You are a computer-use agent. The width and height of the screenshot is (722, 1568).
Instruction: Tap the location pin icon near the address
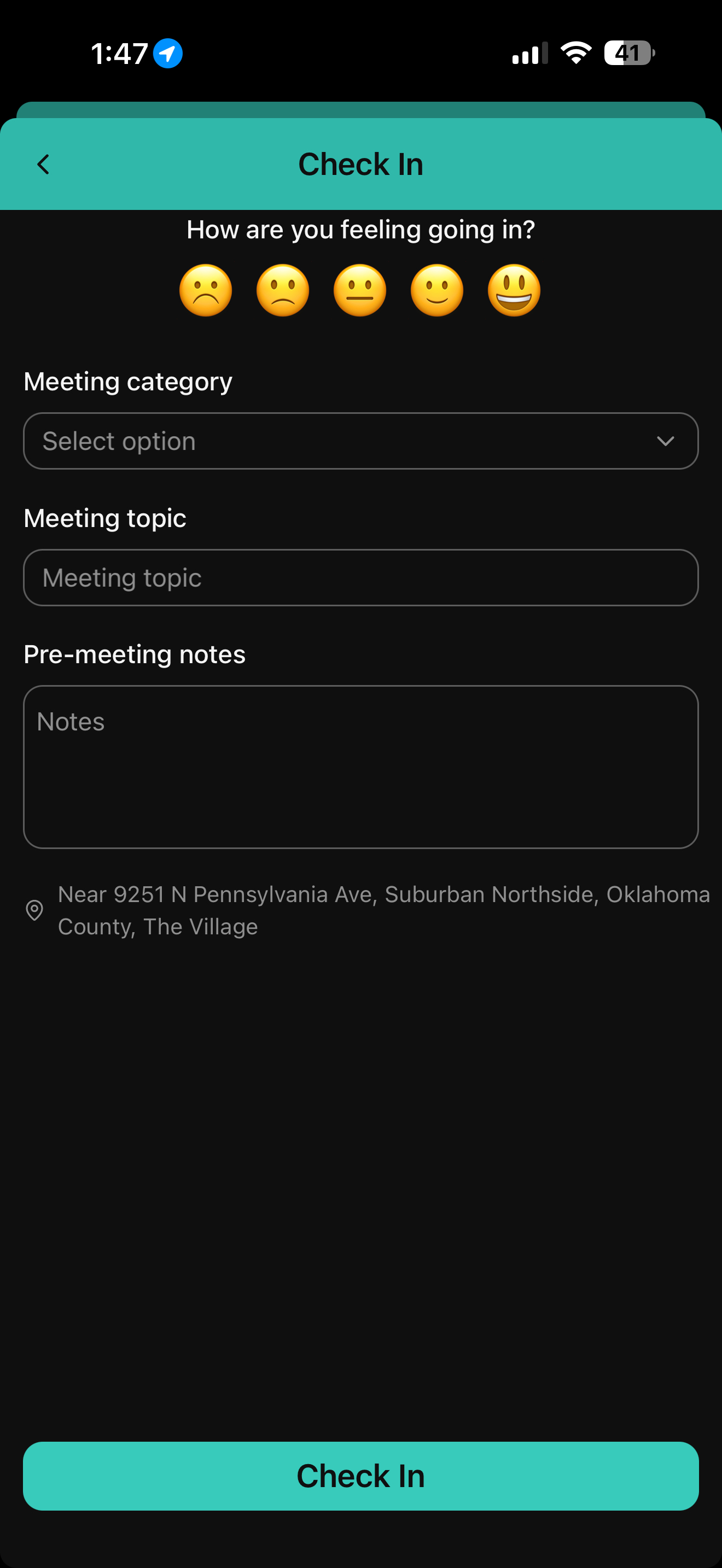pos(34,911)
